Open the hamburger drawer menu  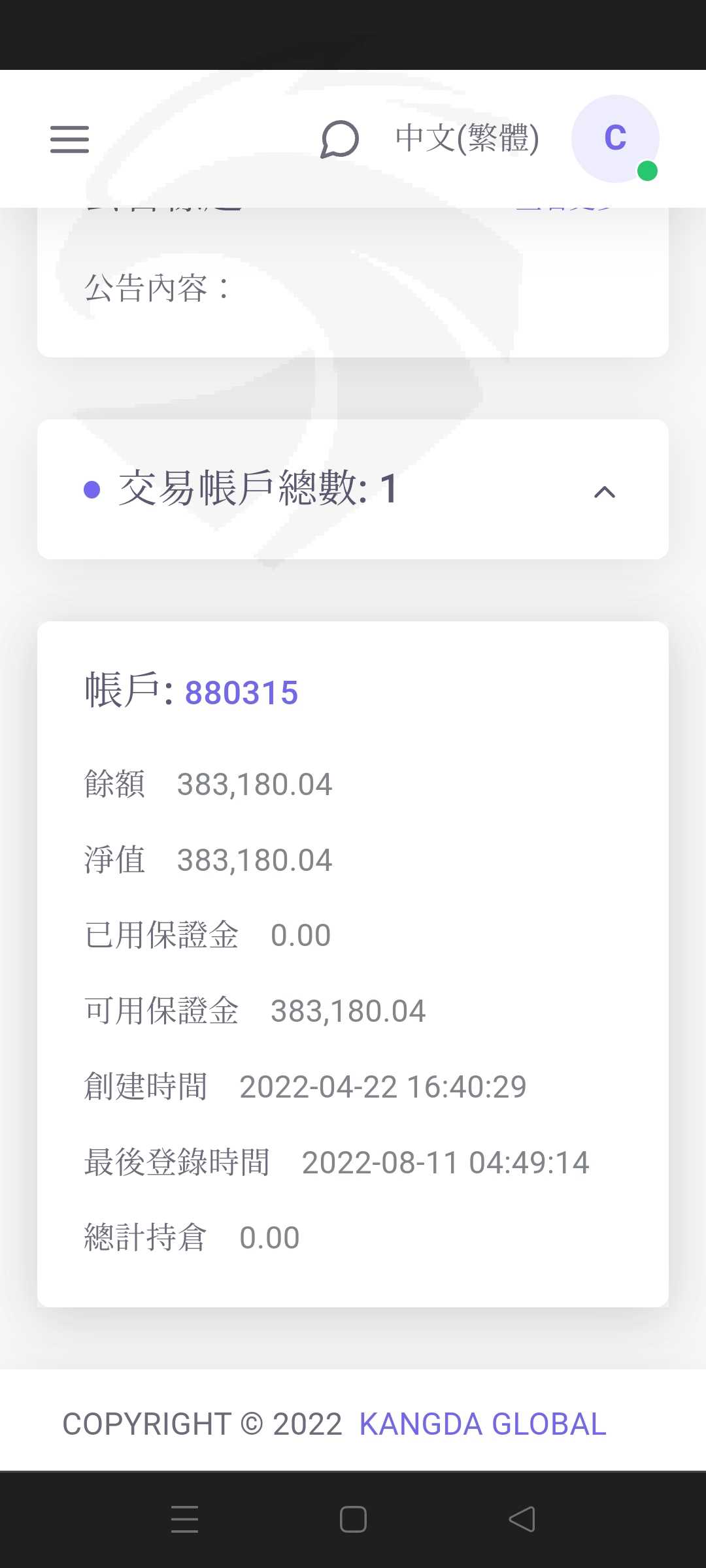coord(69,139)
